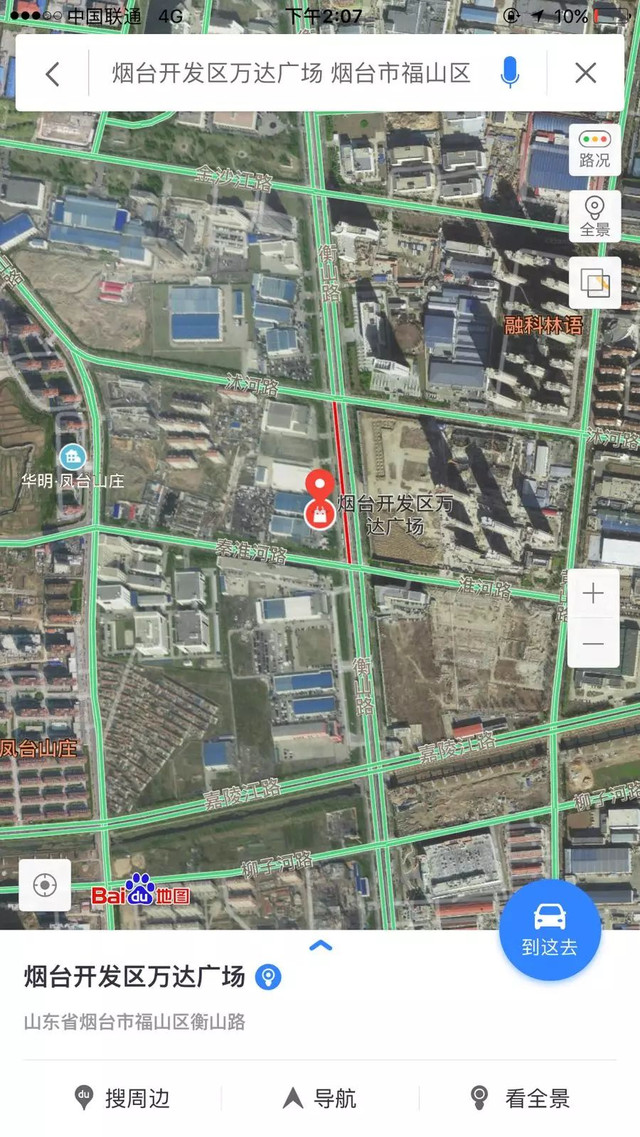Tap the blue location pin beside title

click(x=268, y=977)
